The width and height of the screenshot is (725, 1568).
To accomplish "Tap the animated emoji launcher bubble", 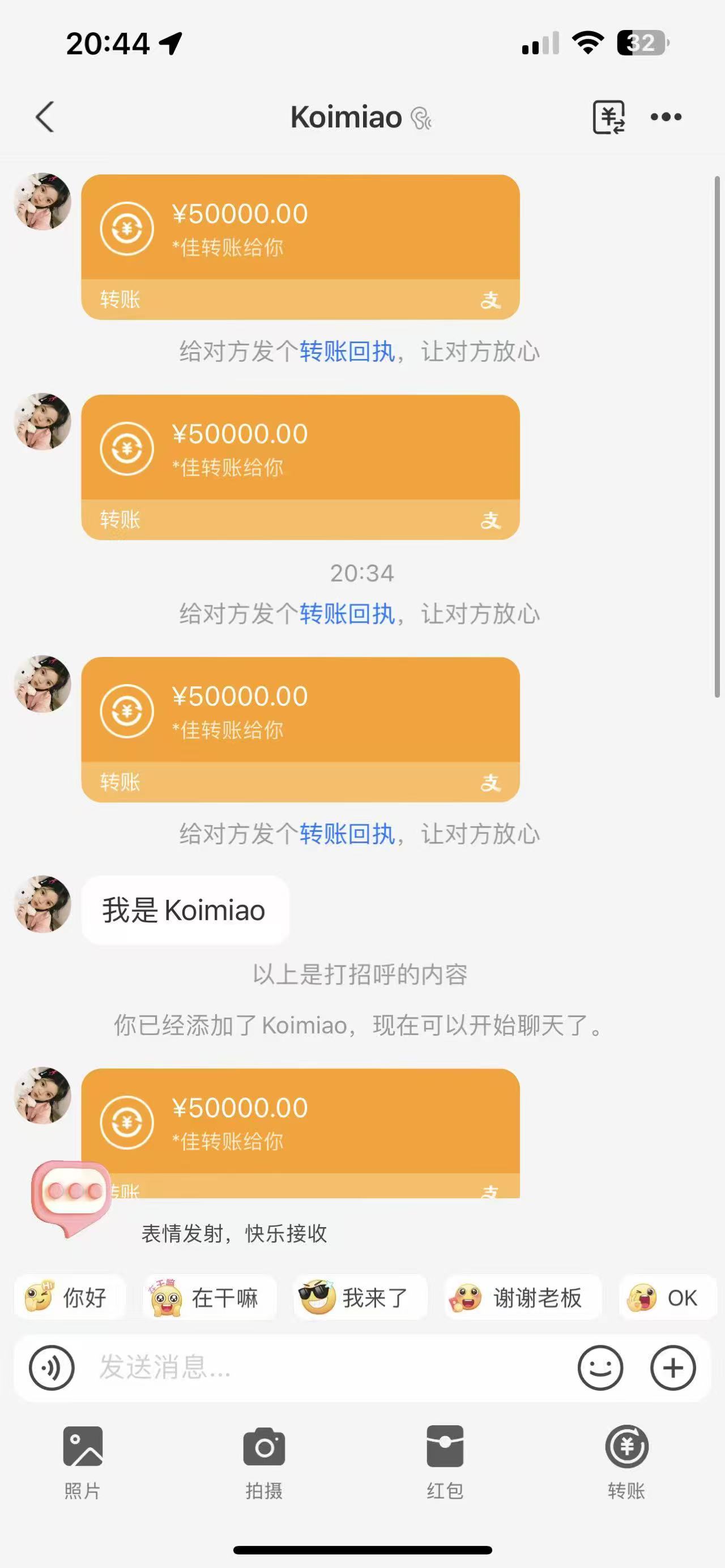I will [72, 1196].
